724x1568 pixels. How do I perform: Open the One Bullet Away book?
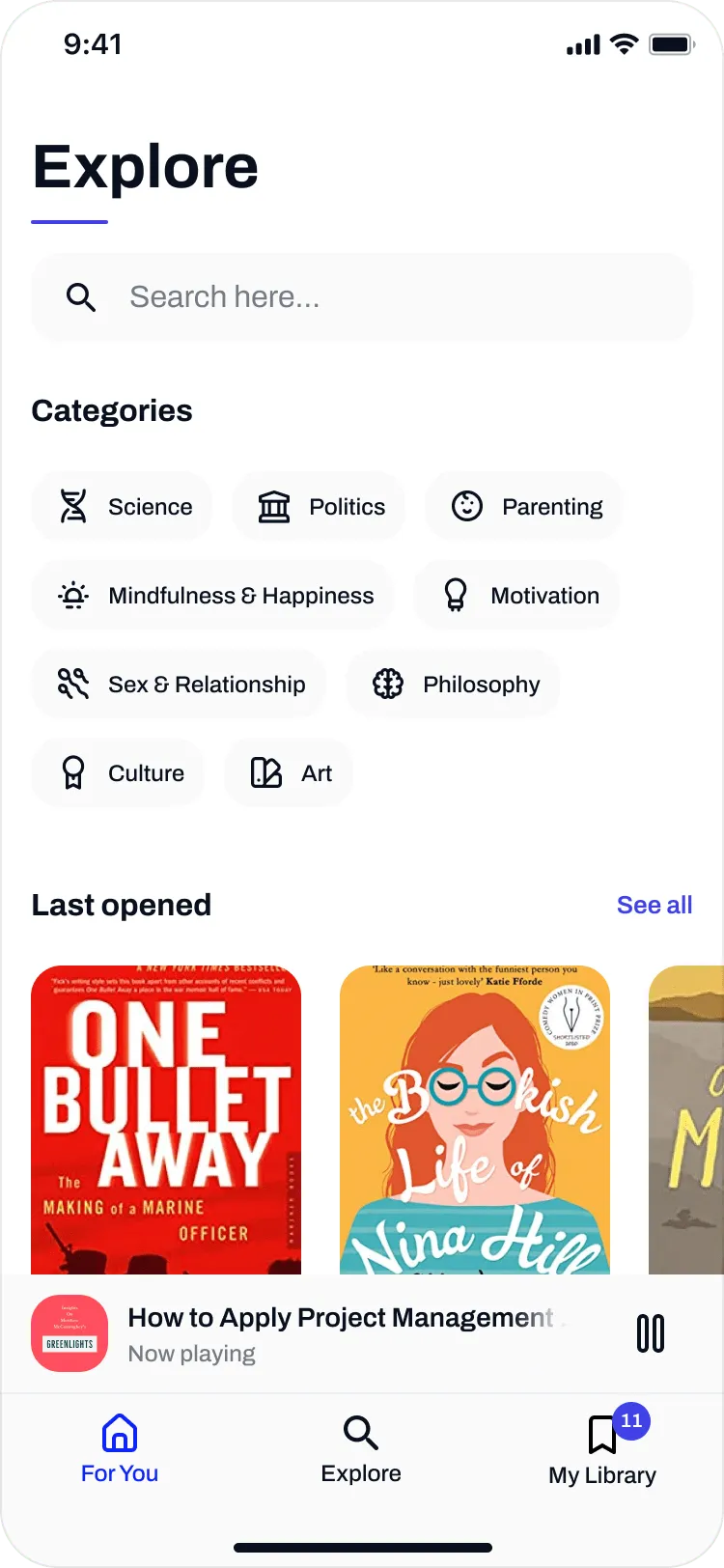pos(166,1120)
